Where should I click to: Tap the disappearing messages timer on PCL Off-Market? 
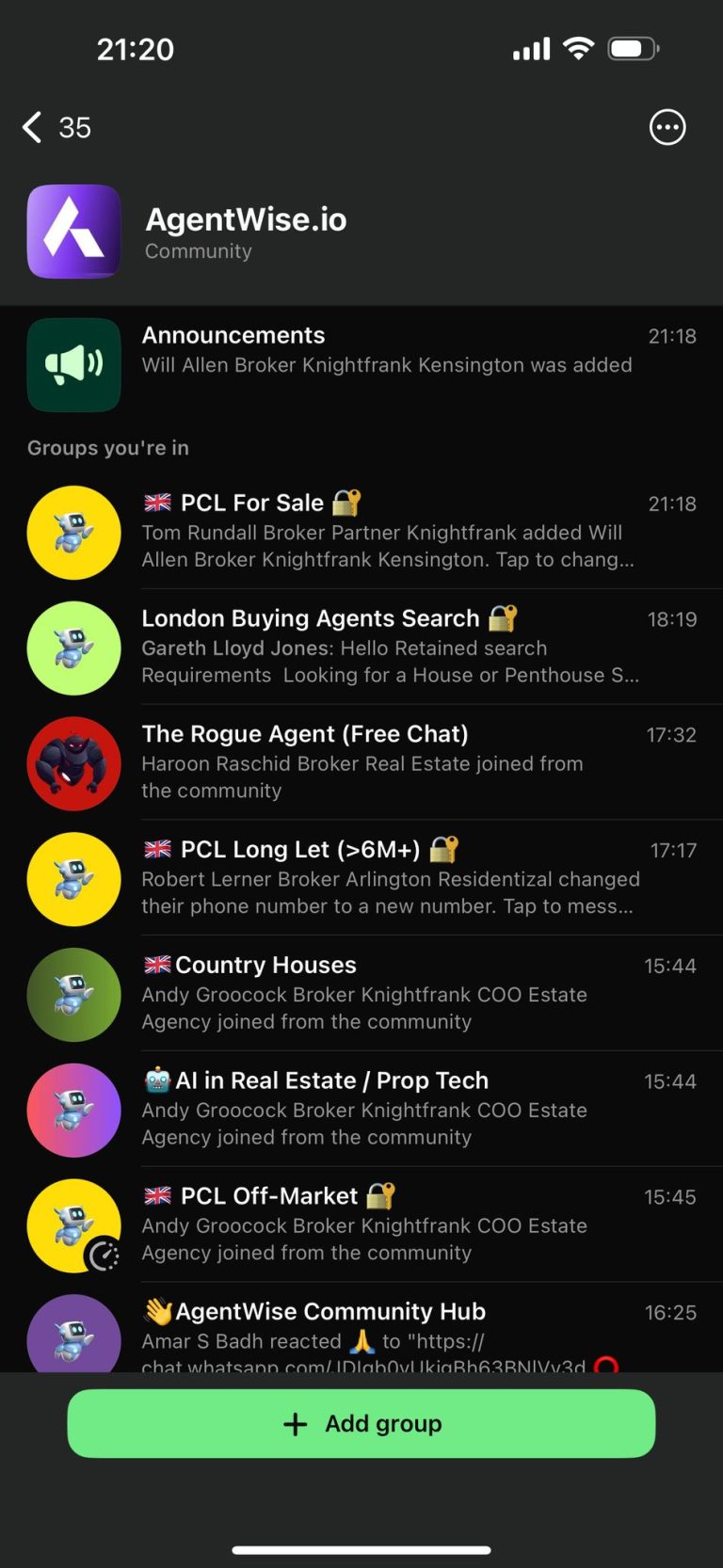tap(104, 1255)
